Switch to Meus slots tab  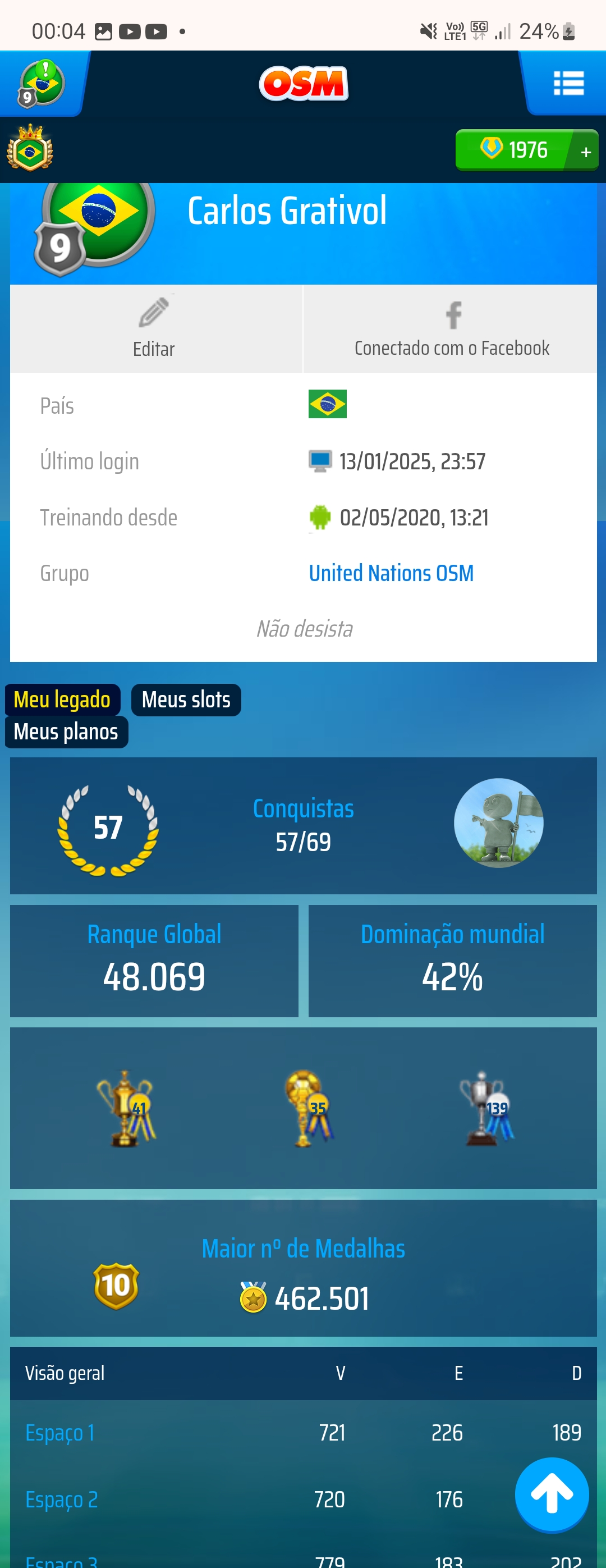tap(186, 700)
